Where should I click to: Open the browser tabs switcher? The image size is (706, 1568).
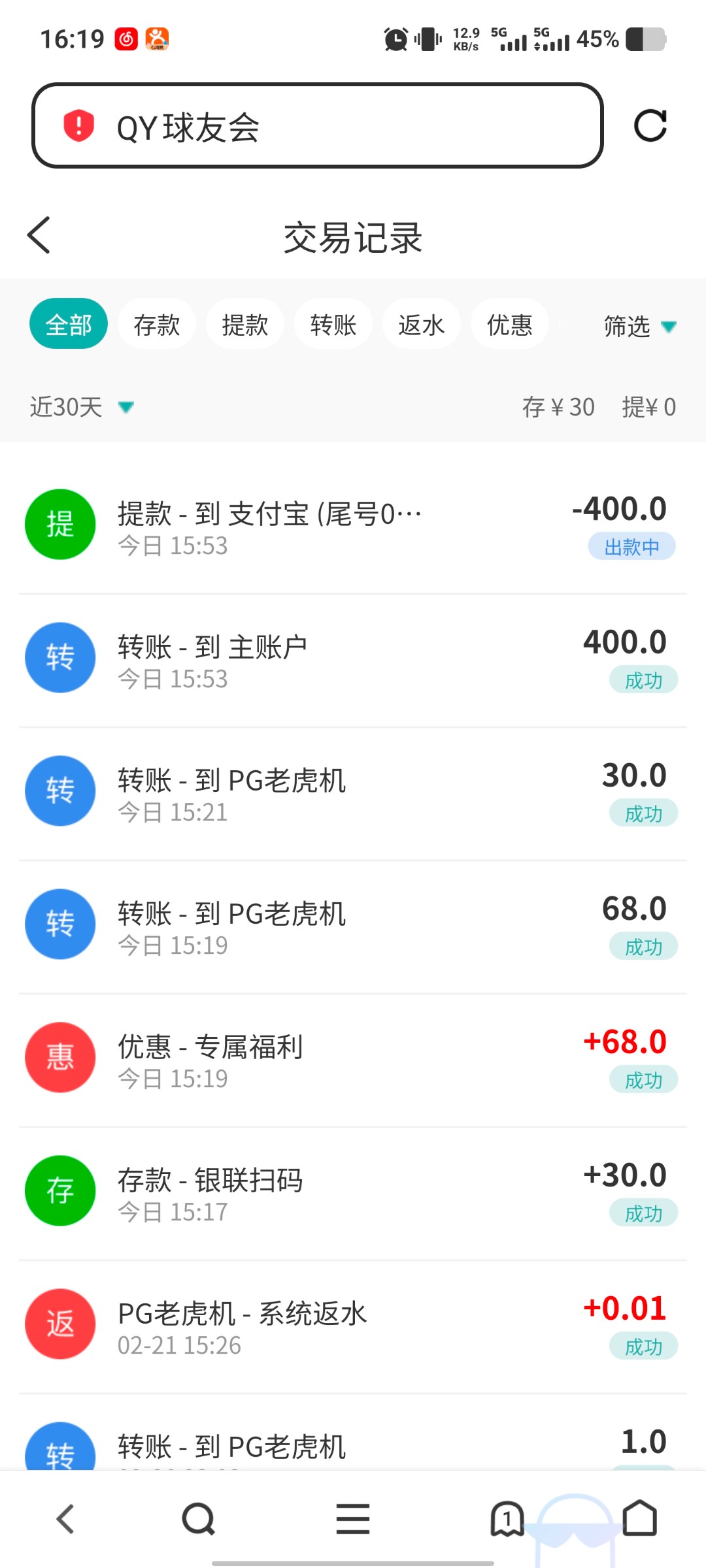[507, 1518]
